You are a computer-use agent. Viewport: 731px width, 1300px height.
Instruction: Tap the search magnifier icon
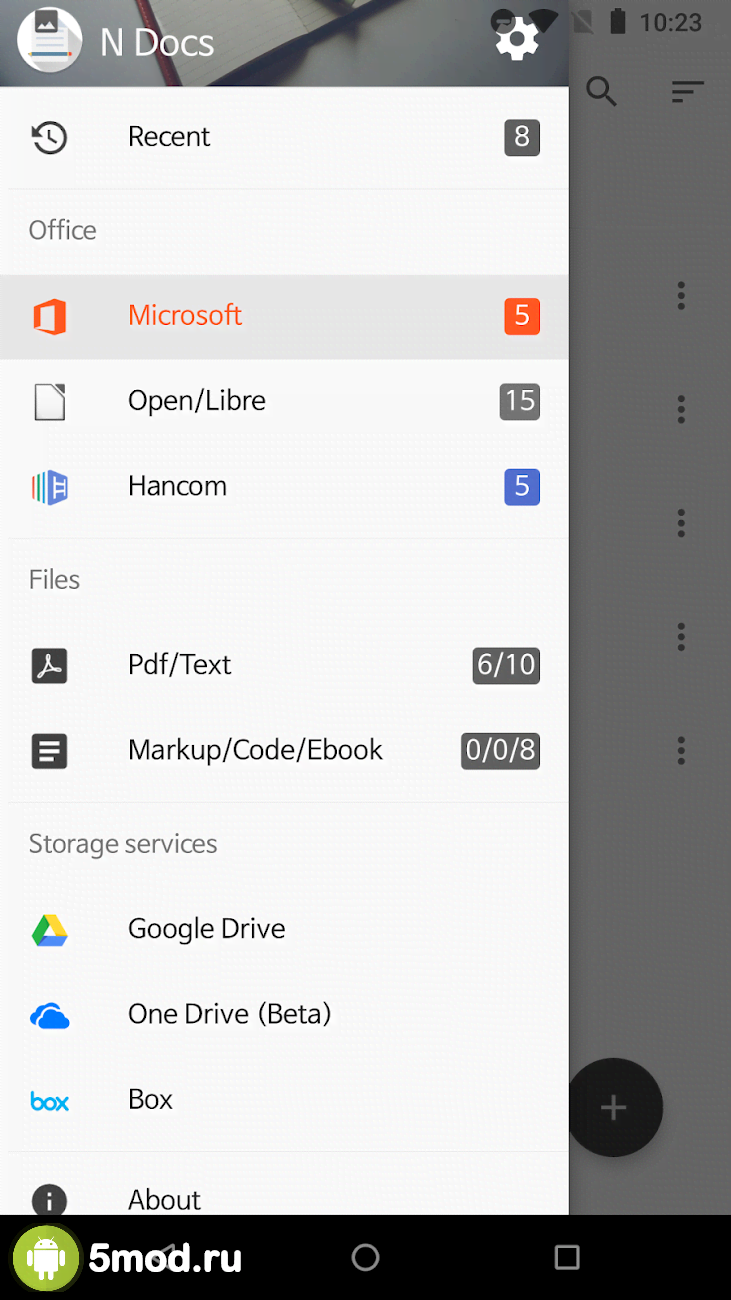coord(601,91)
